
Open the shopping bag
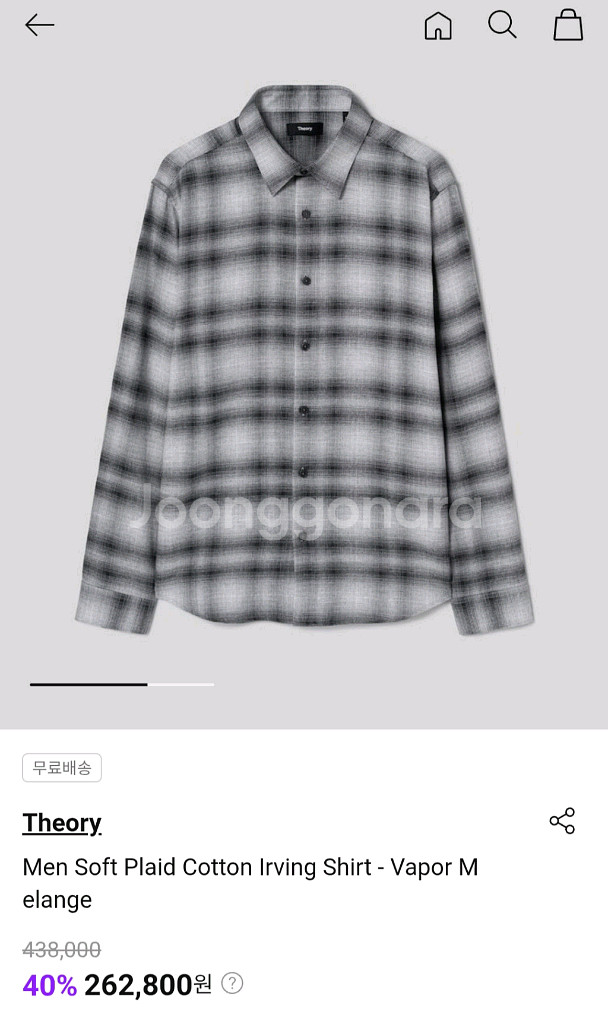(568, 25)
